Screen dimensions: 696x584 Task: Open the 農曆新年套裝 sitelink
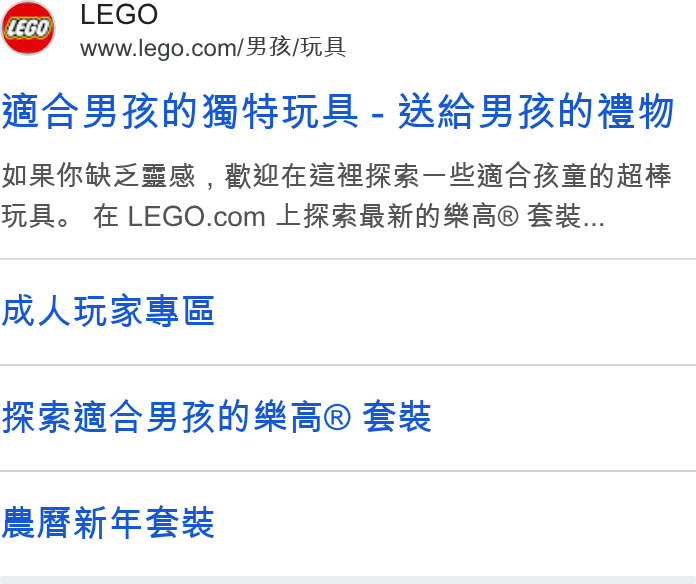click(x=108, y=523)
